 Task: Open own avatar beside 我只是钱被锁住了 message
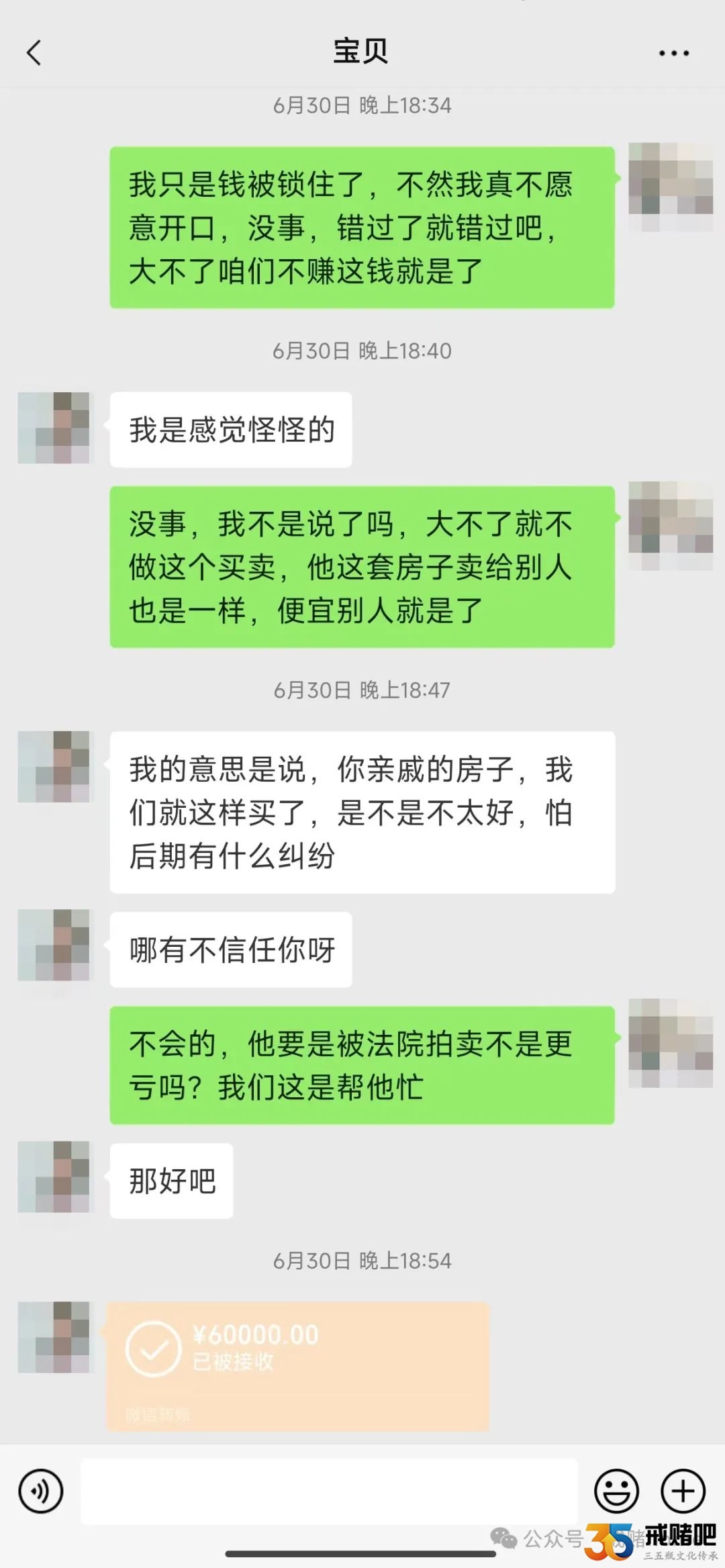tap(670, 187)
